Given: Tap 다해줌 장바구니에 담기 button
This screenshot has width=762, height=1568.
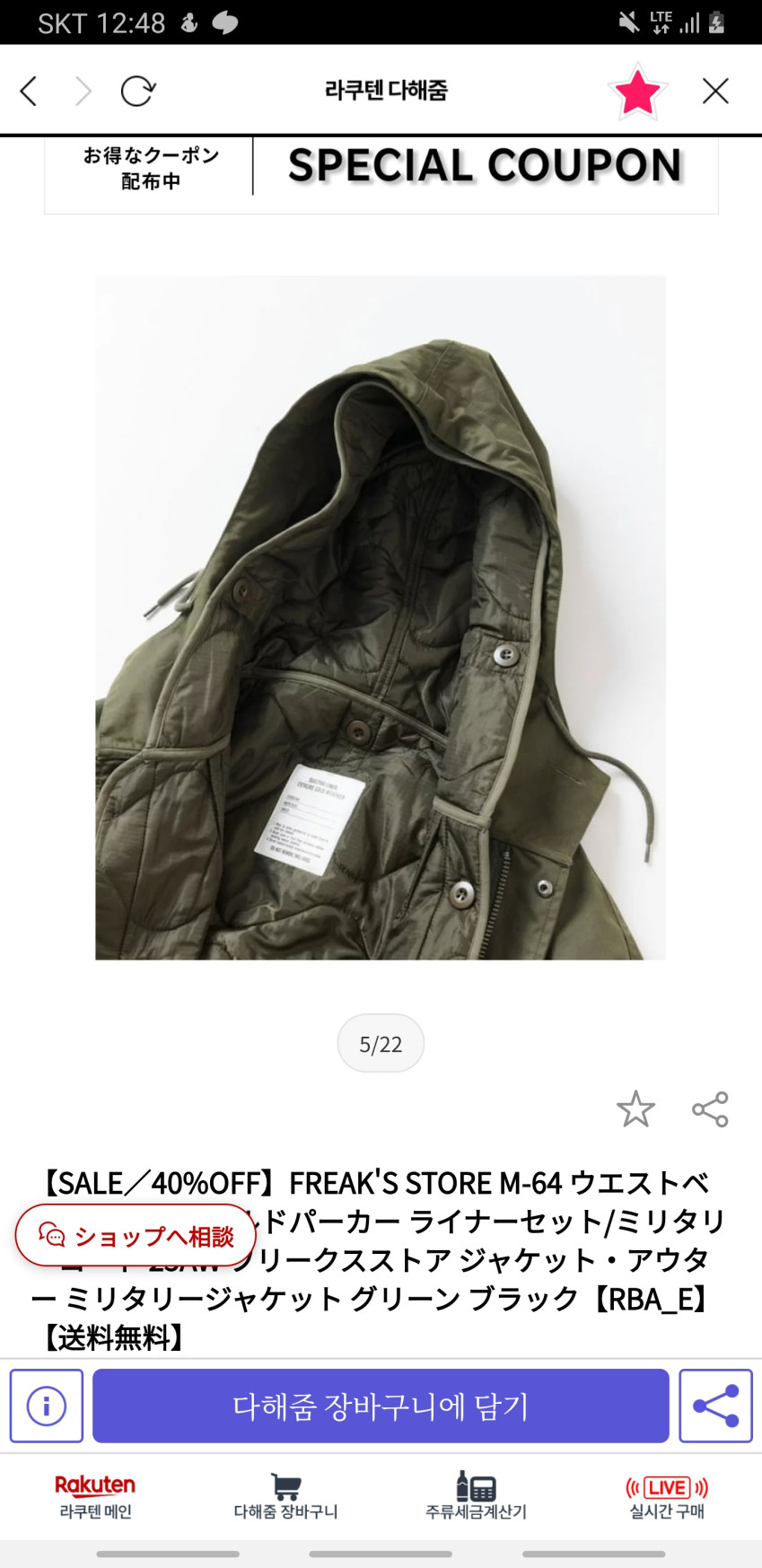Looking at the screenshot, I should [x=381, y=1406].
